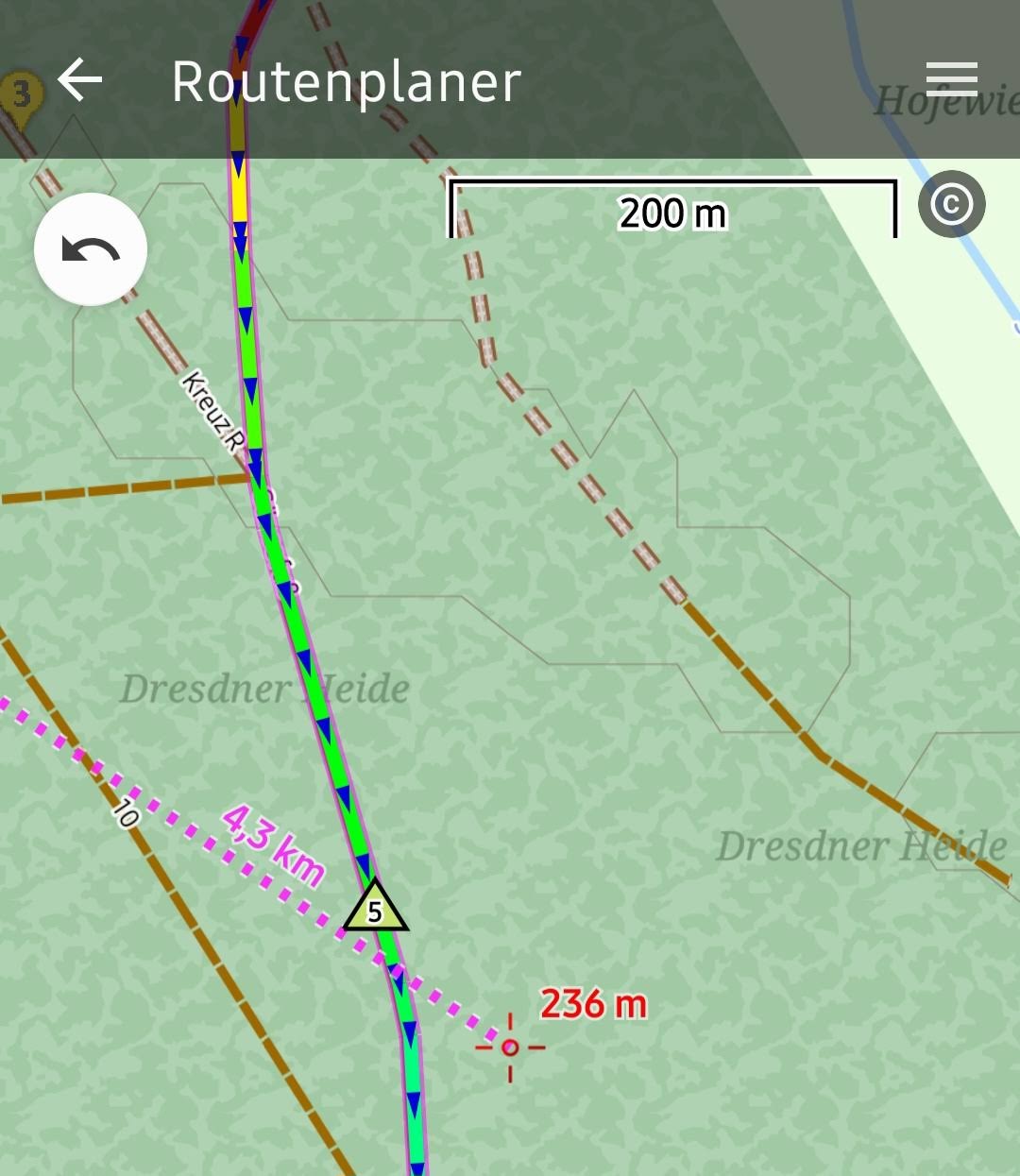Show map copyright information
Viewport: 1020px width, 1176px height.
951,204
